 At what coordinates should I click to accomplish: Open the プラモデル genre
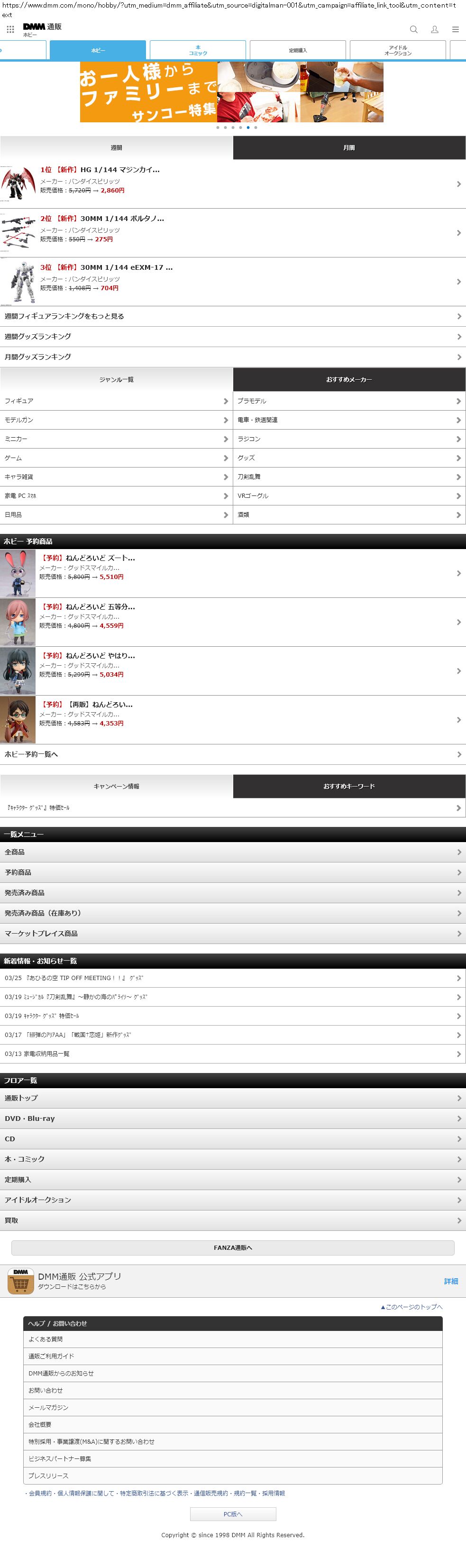coord(348,401)
